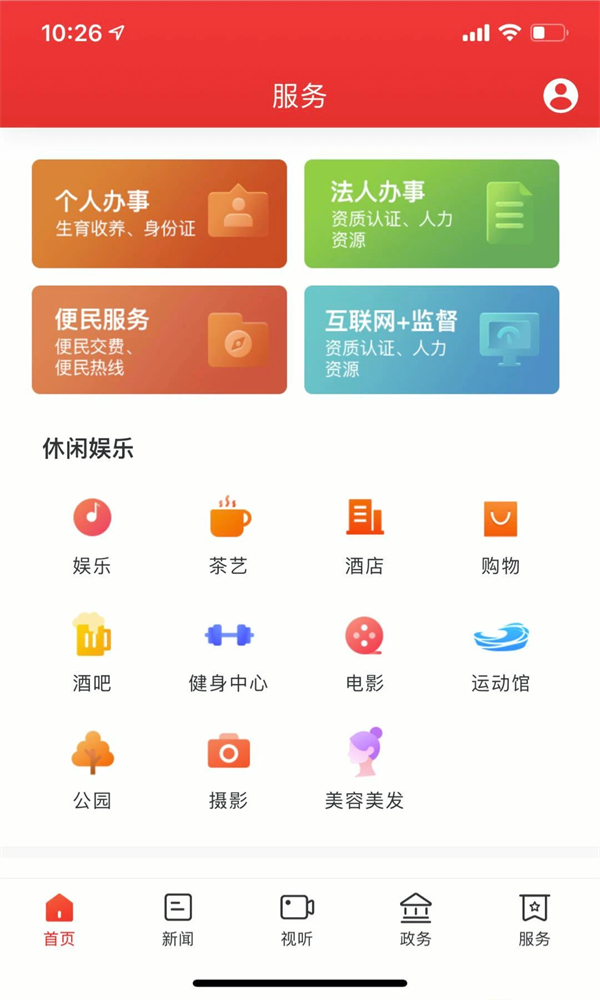Choose the 美容美发 beauty category
600x1000 pixels.
pos(364,769)
